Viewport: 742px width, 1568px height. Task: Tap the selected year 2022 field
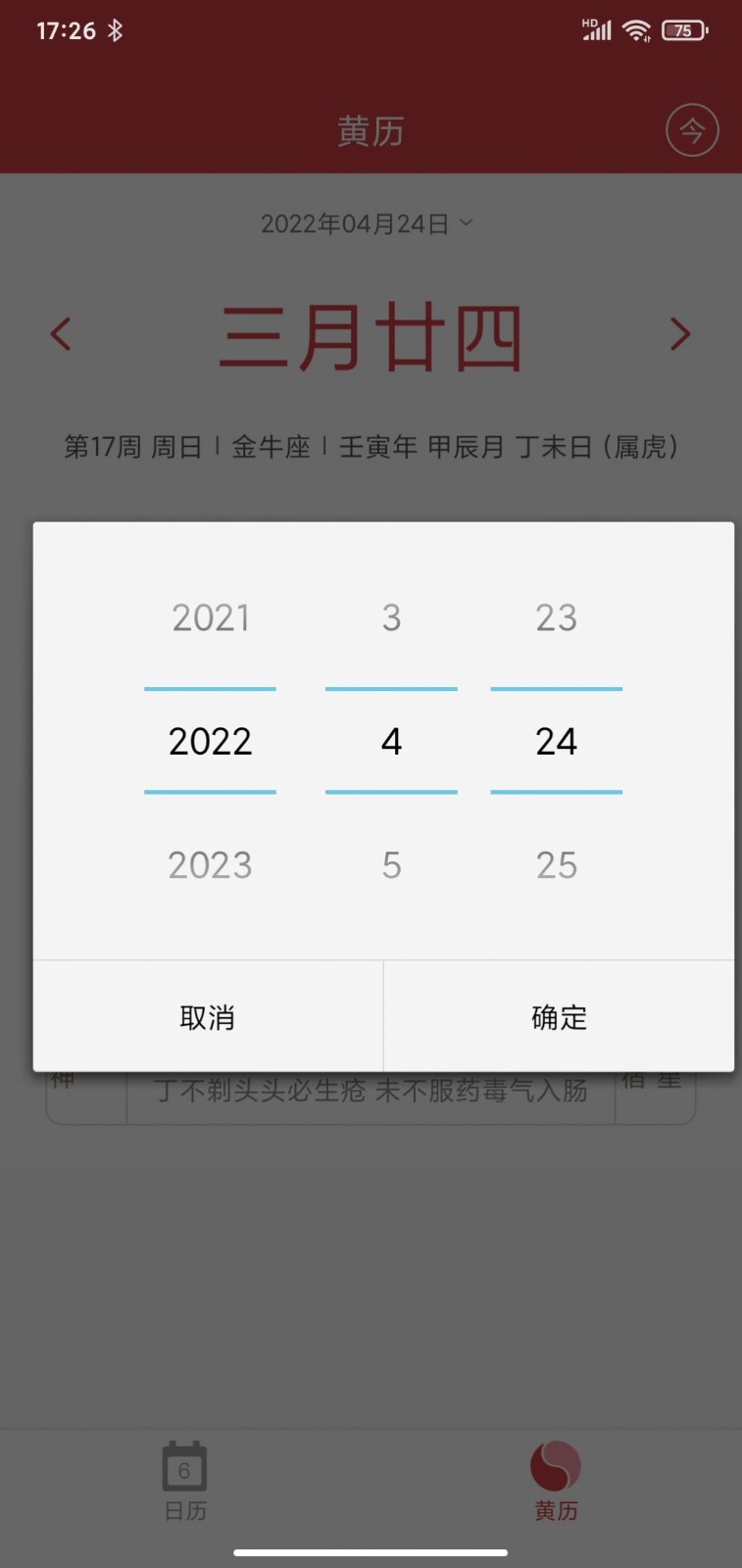(x=210, y=741)
